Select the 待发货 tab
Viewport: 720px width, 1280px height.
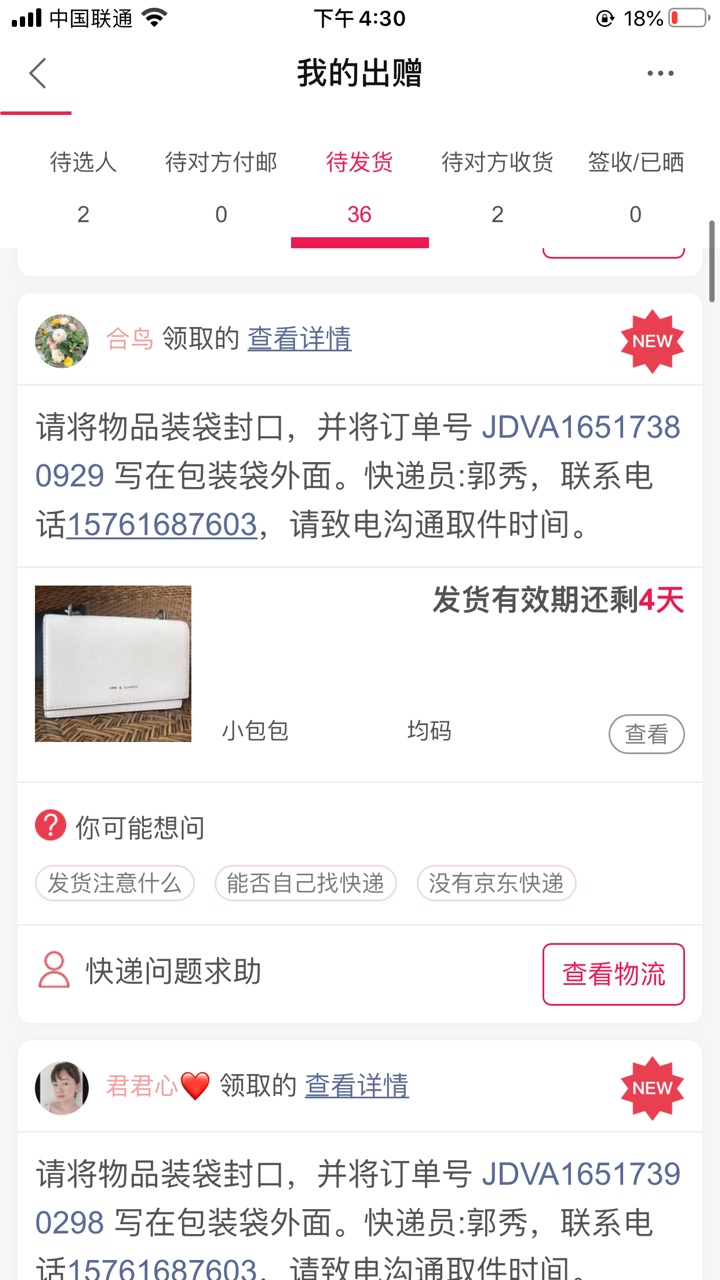359,185
